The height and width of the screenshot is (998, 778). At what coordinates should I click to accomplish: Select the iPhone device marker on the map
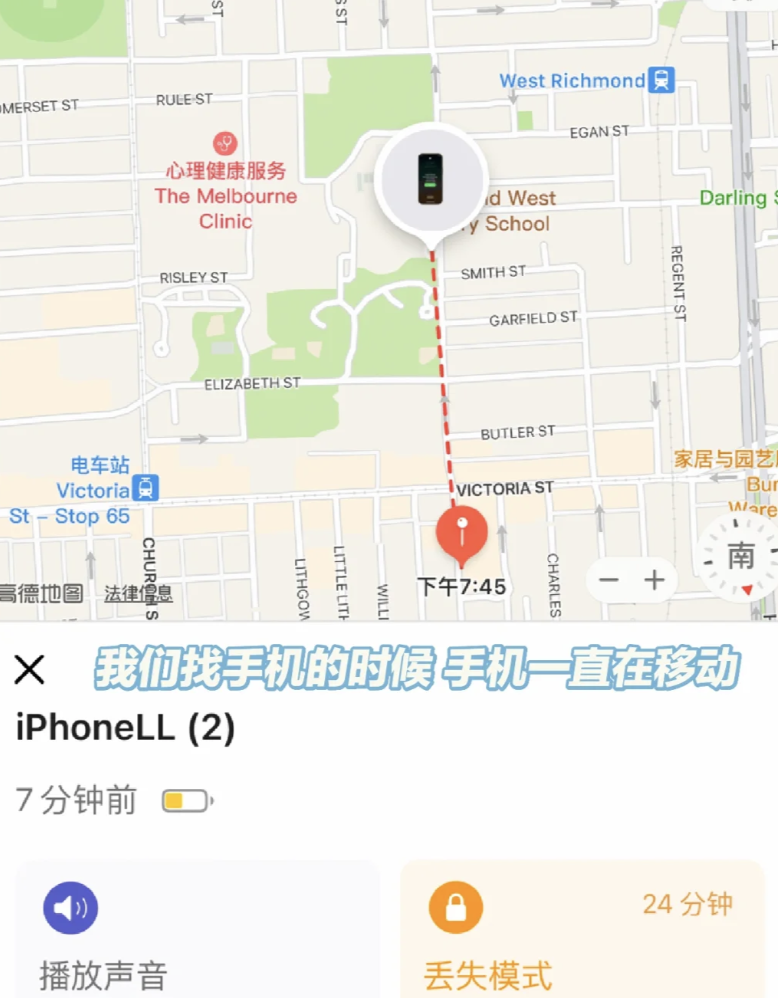click(430, 180)
